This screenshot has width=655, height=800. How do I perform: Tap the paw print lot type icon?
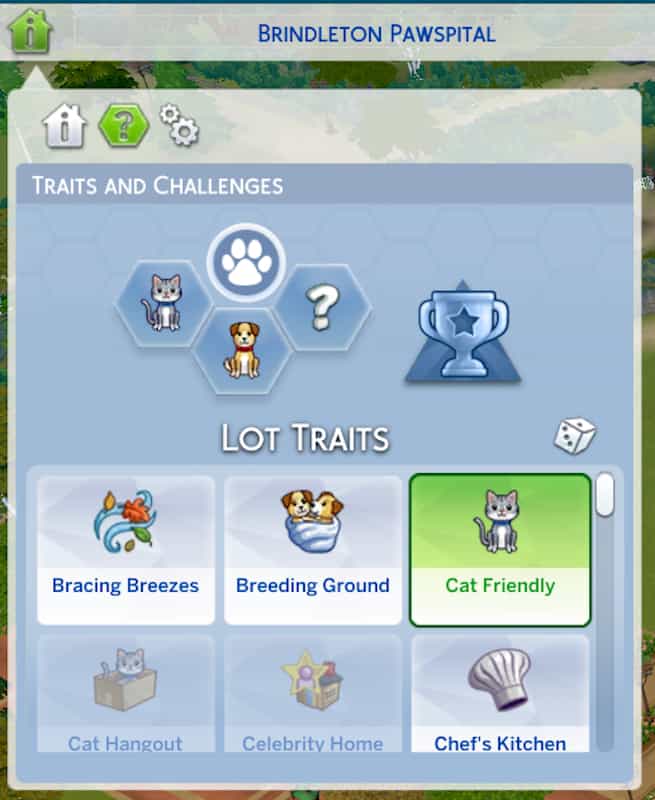point(246,262)
